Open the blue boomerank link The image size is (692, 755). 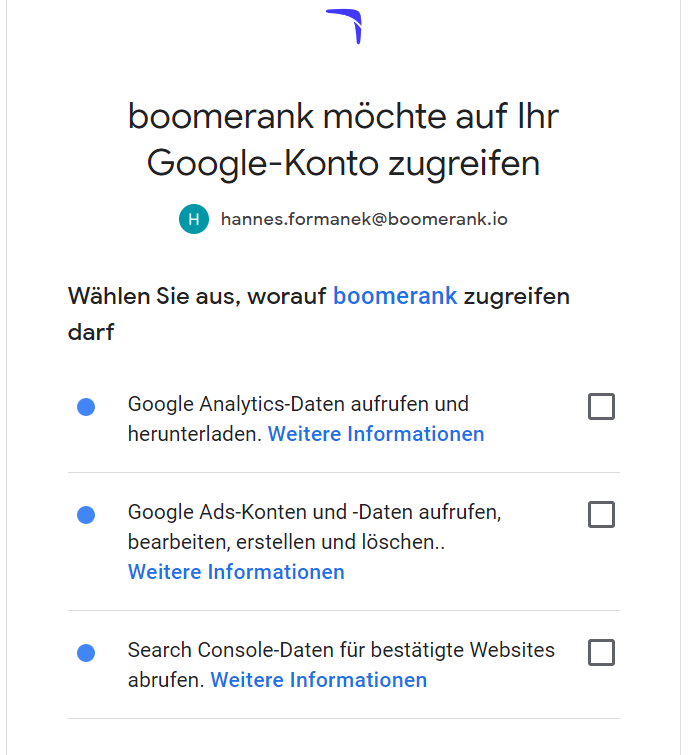click(395, 296)
